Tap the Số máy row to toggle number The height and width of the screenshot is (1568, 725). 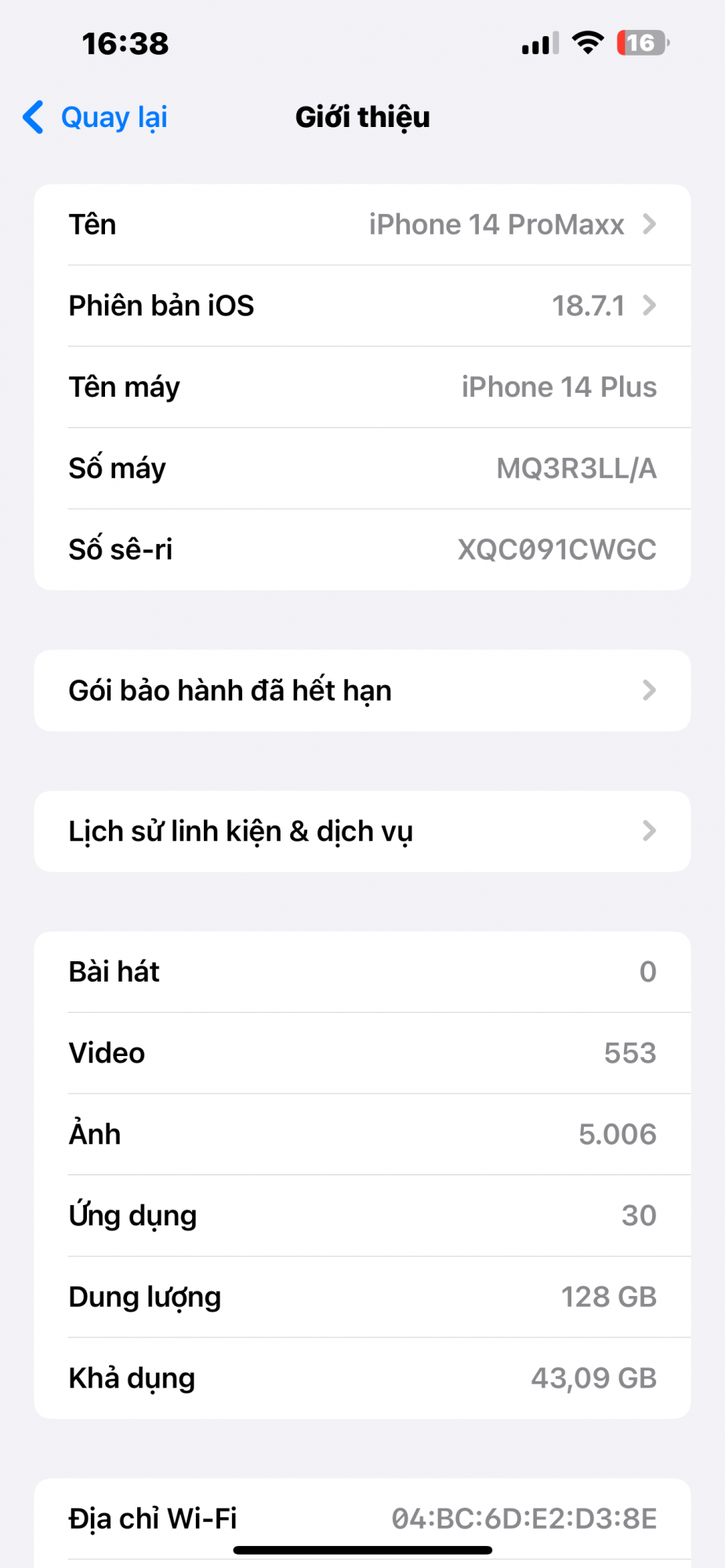(x=362, y=469)
